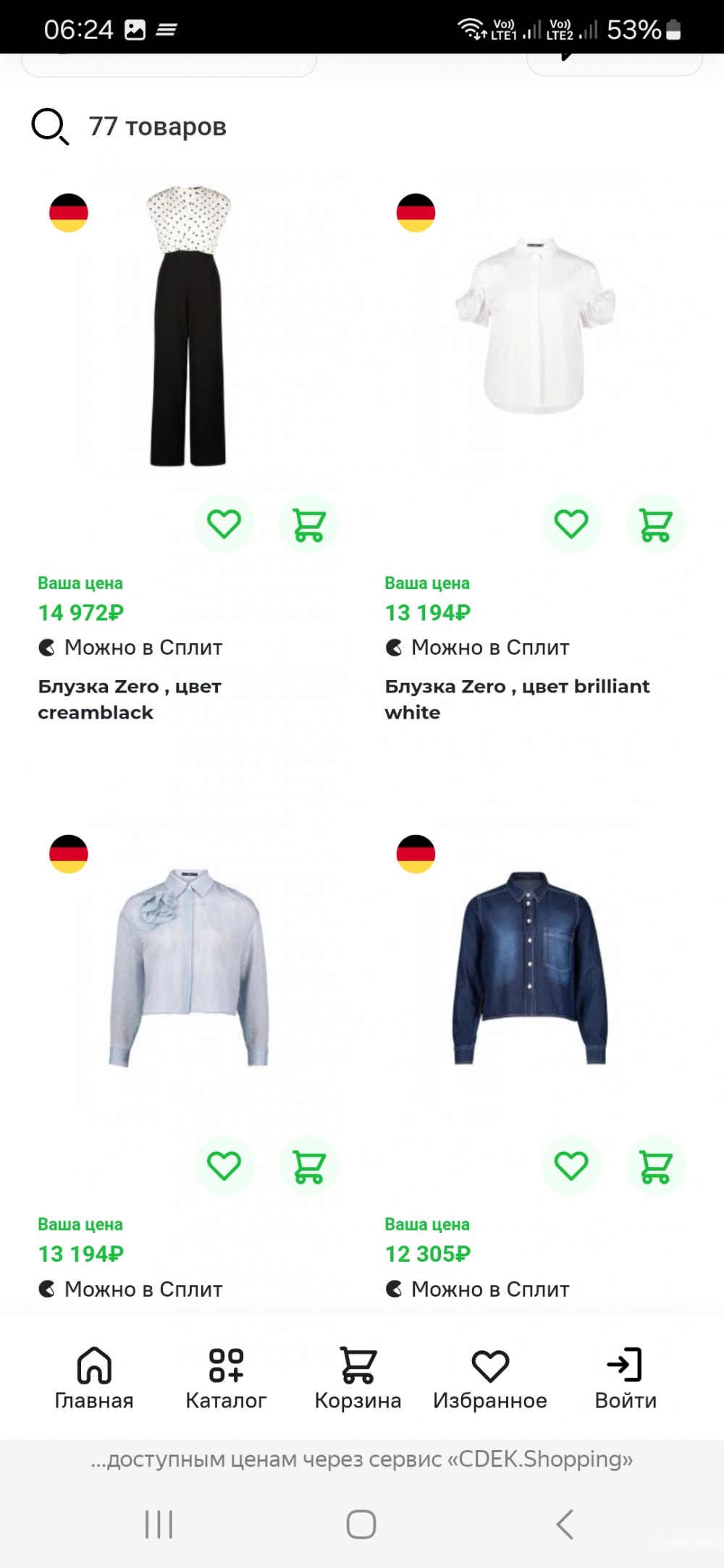Add creamblack Zero blouse to favorites
724x1568 pixels.
tap(224, 524)
